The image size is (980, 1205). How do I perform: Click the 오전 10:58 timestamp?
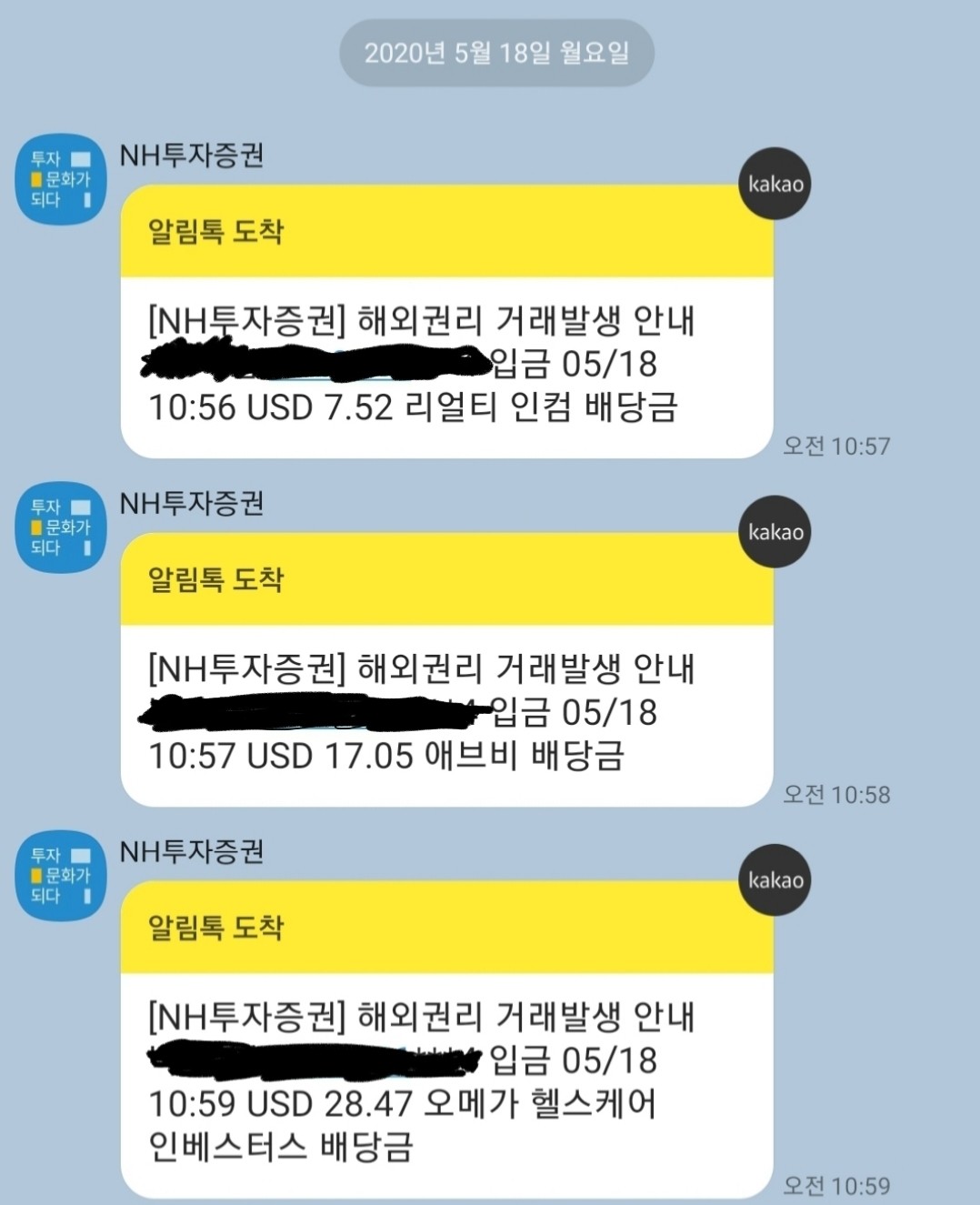(x=837, y=793)
